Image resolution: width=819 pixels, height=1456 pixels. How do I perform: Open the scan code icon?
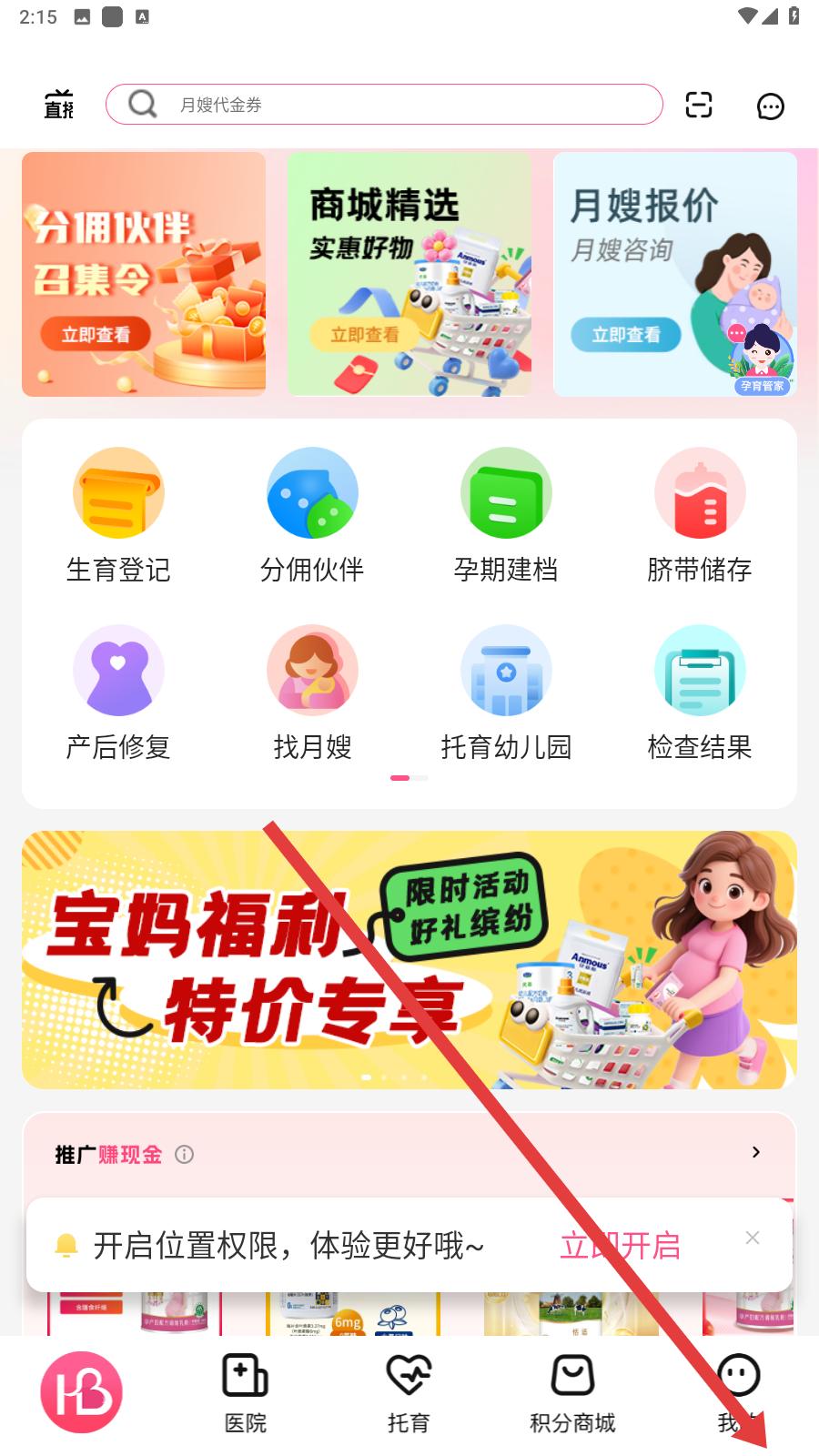pos(699,105)
